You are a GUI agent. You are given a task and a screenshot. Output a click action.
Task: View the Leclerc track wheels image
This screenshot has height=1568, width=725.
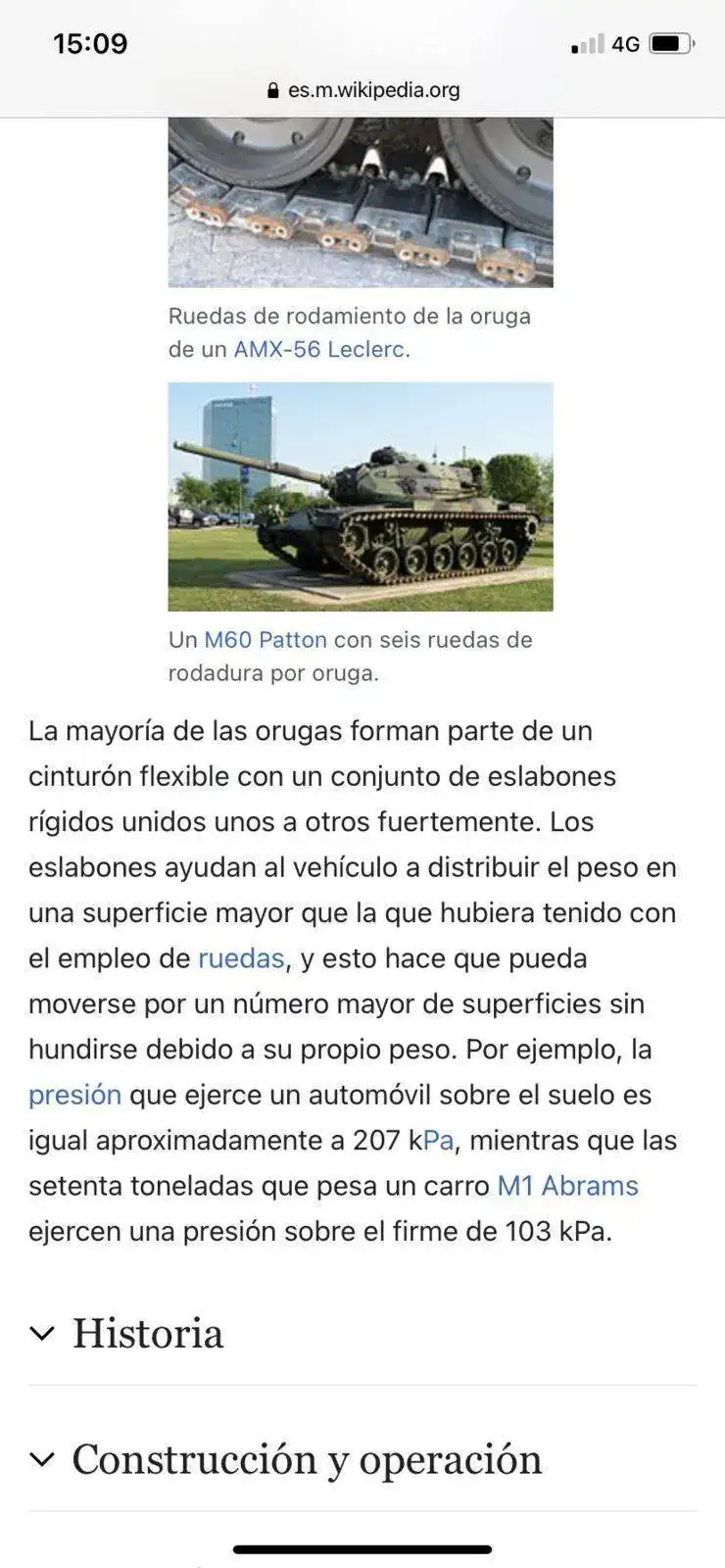pos(361,203)
